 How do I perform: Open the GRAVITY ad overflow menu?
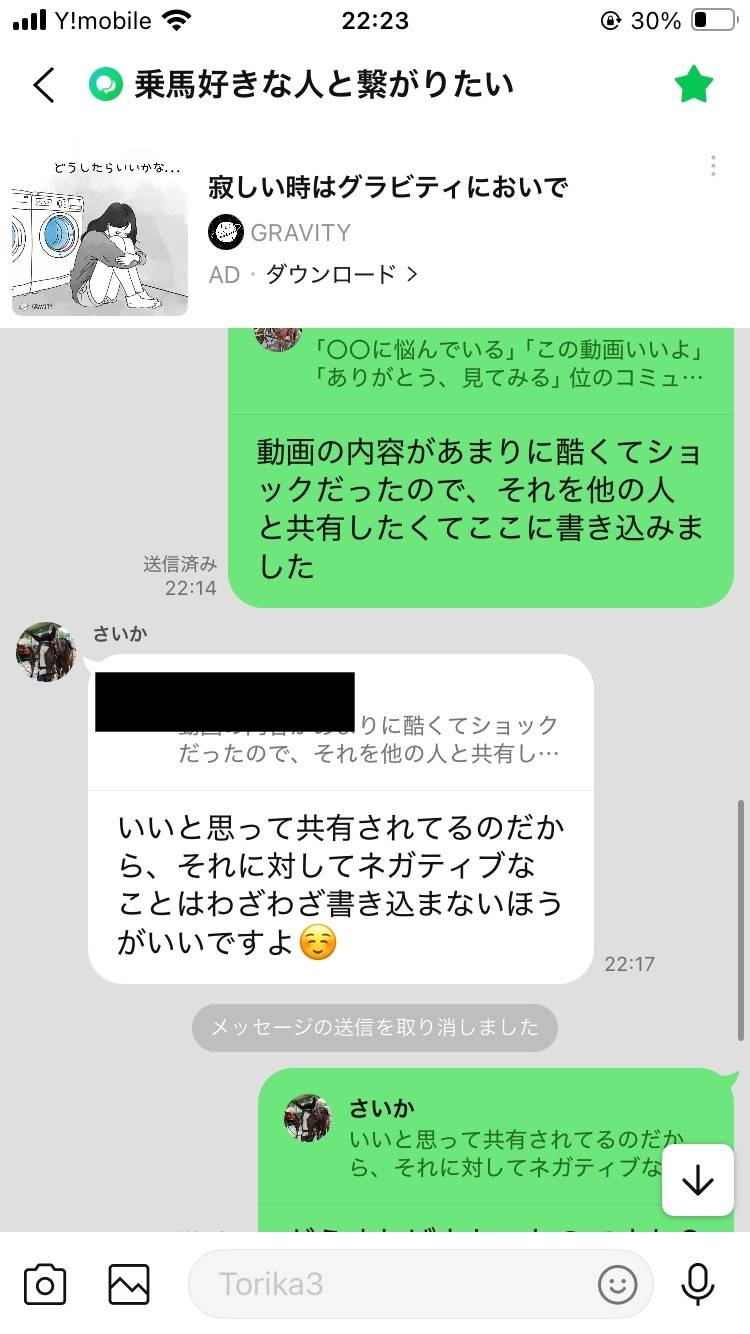point(713,166)
